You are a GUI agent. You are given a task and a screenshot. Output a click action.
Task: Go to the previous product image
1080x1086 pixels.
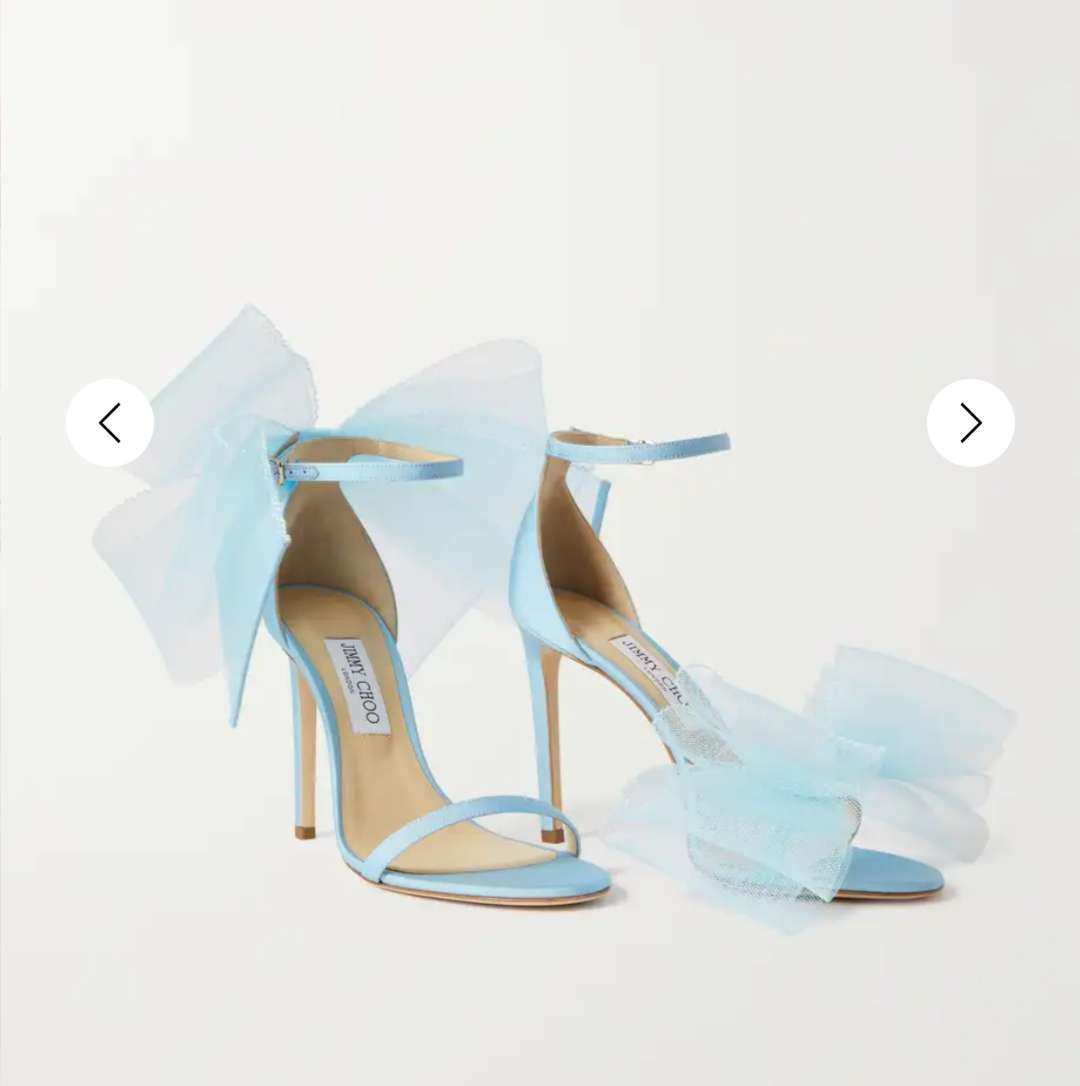(x=110, y=423)
